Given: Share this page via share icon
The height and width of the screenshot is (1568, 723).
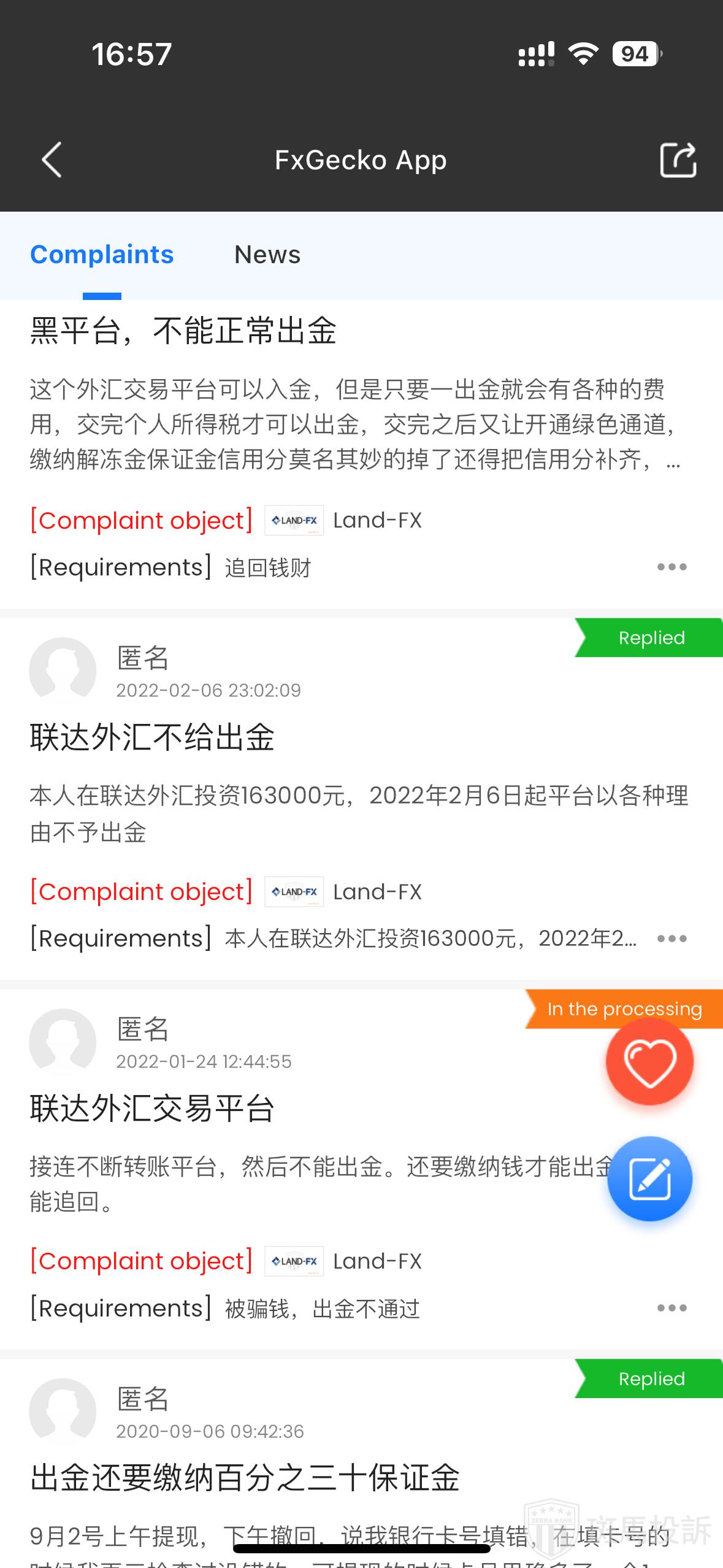Looking at the screenshot, I should pos(678,160).
